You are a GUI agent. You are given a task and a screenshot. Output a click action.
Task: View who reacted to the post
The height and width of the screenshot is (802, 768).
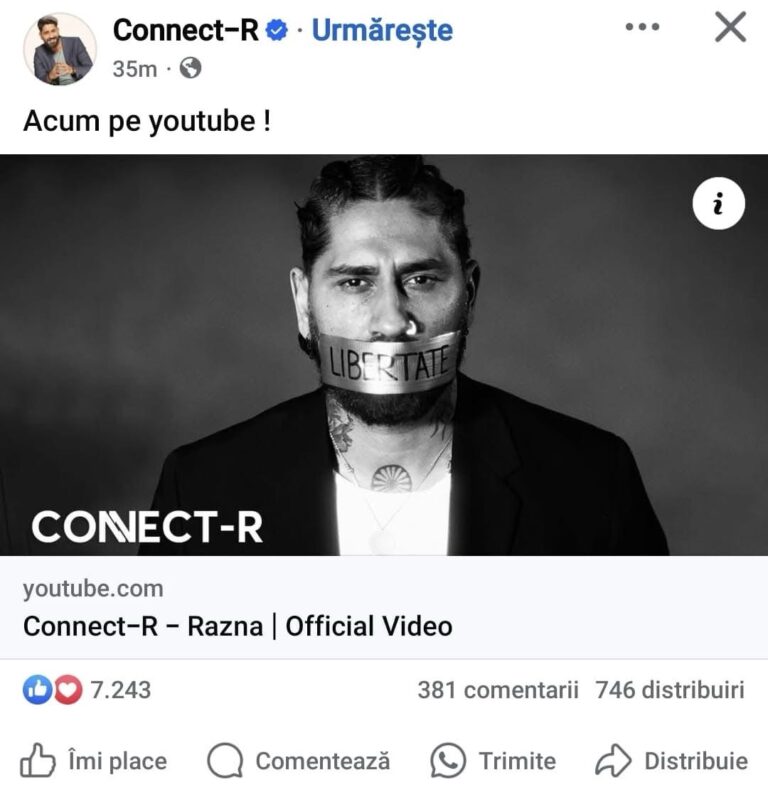tap(88, 690)
